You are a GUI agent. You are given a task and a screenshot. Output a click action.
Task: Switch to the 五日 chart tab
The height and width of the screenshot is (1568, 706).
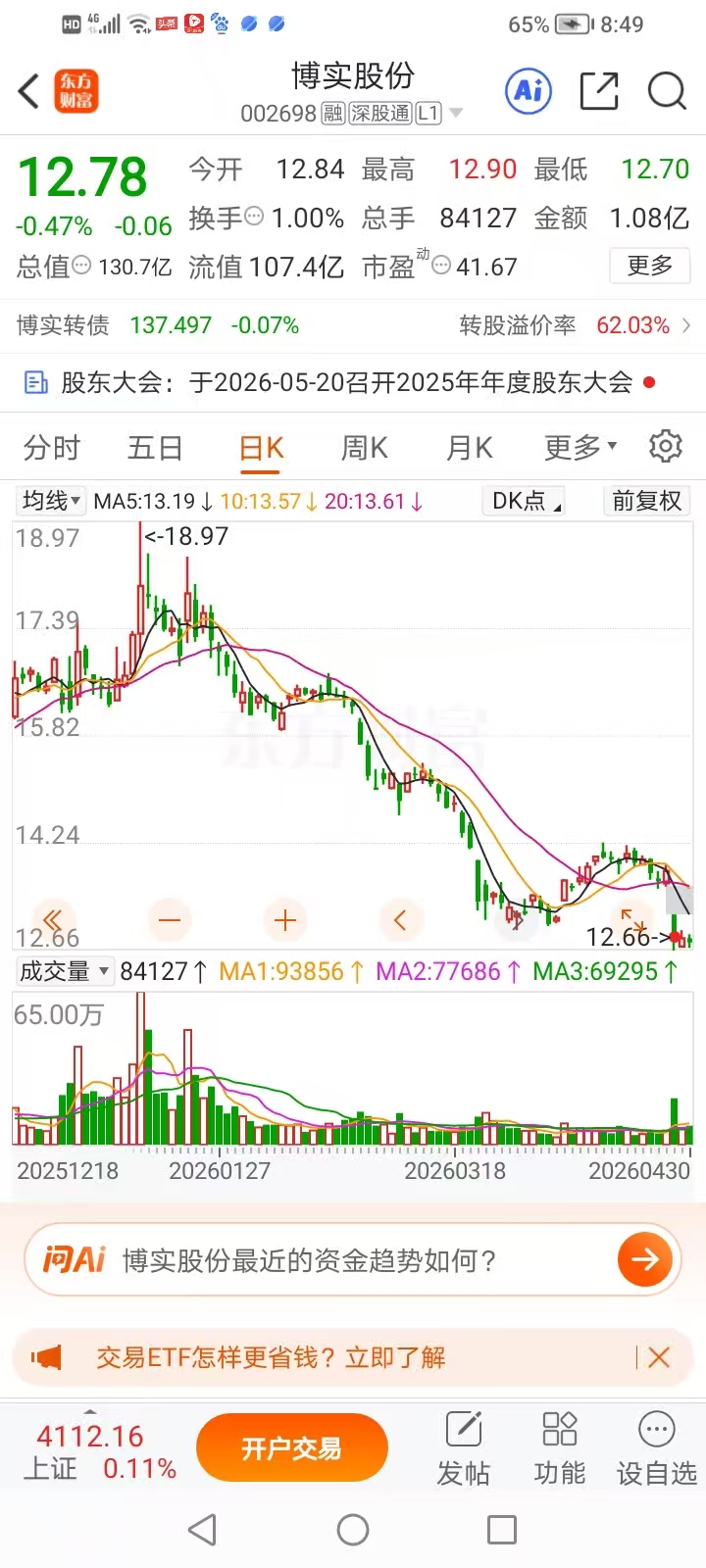pos(156,448)
